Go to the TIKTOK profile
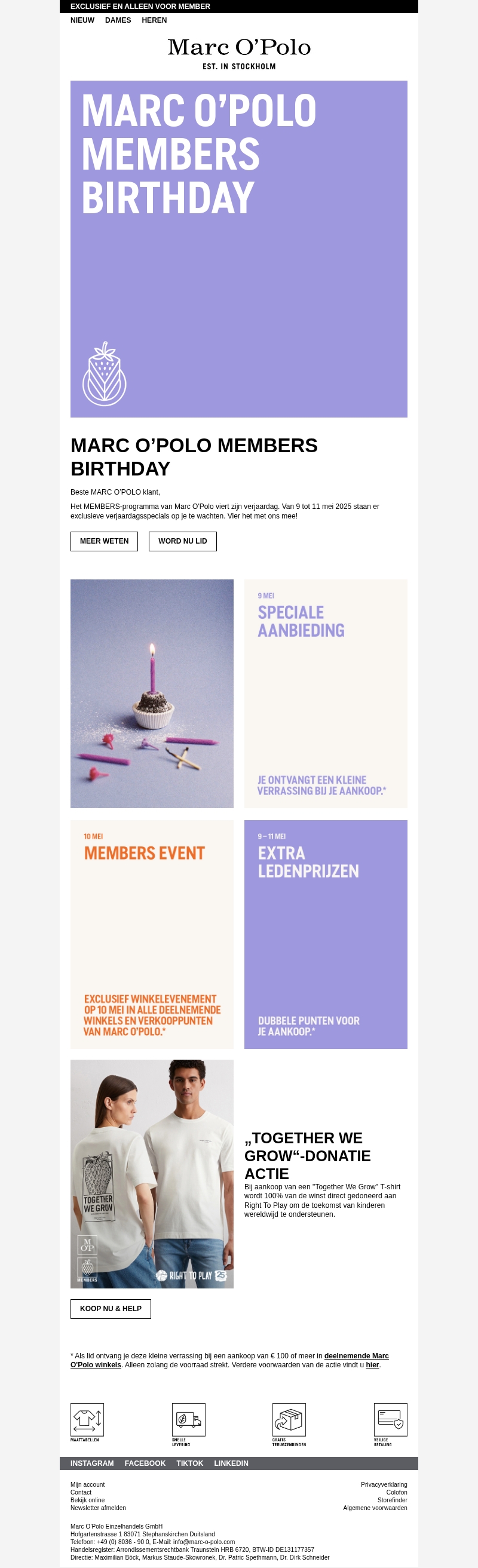Viewport: 478px width, 1568px height. tap(189, 1463)
